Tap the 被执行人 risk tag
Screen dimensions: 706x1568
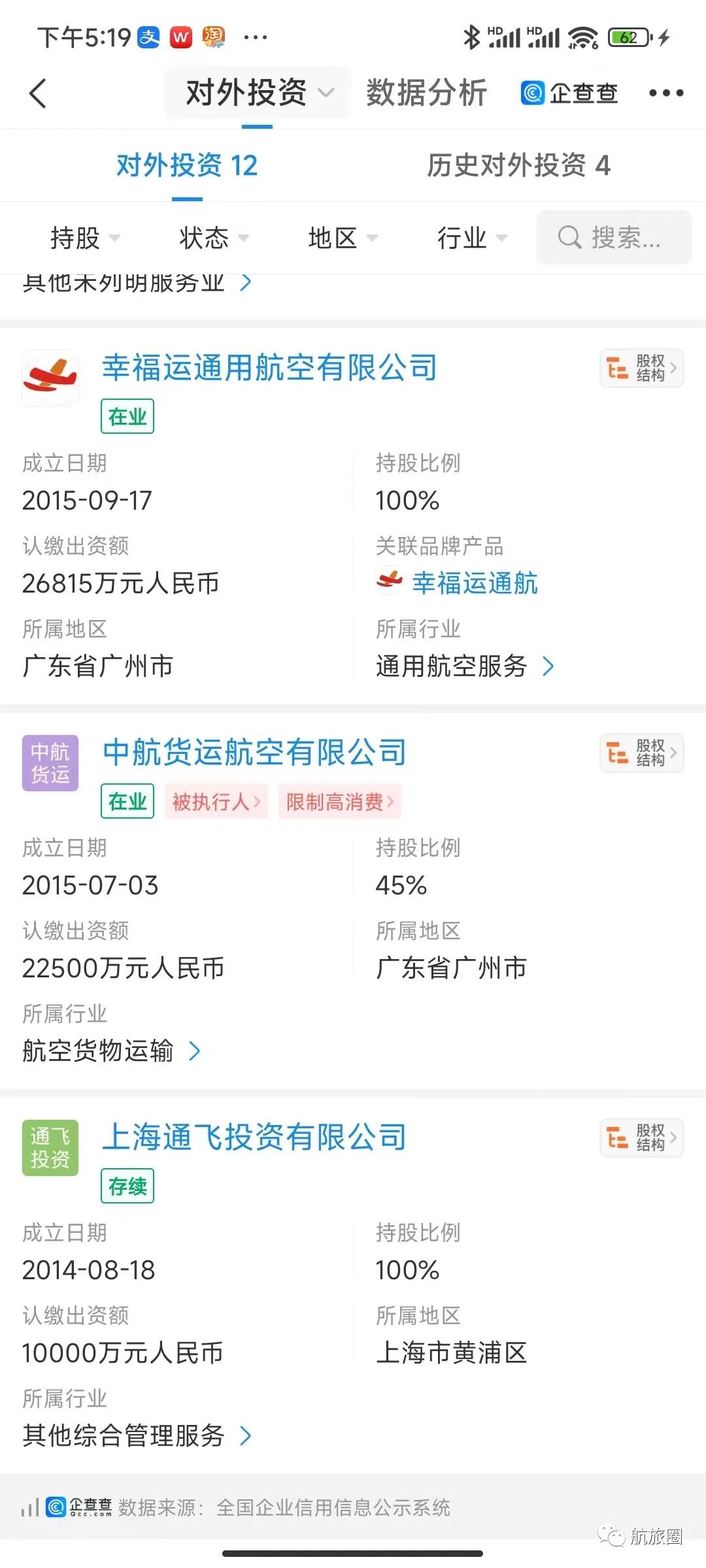[x=216, y=802]
